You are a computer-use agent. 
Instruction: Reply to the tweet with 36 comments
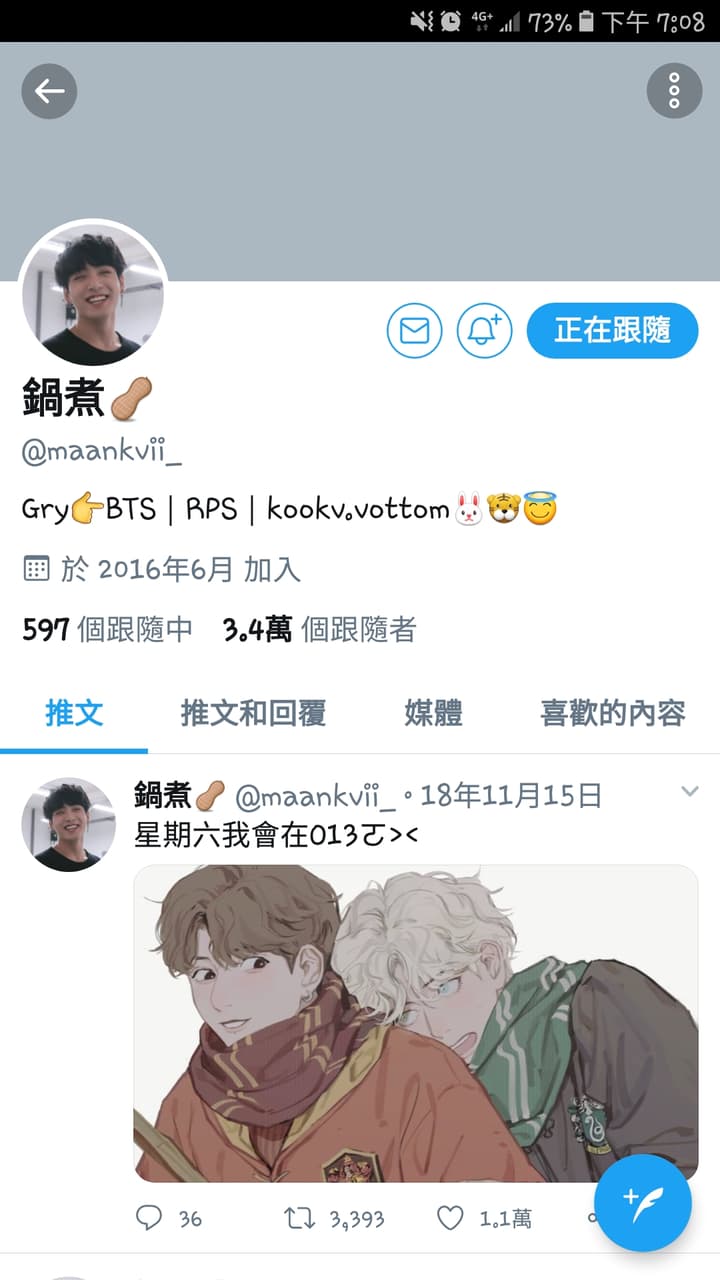(149, 1217)
